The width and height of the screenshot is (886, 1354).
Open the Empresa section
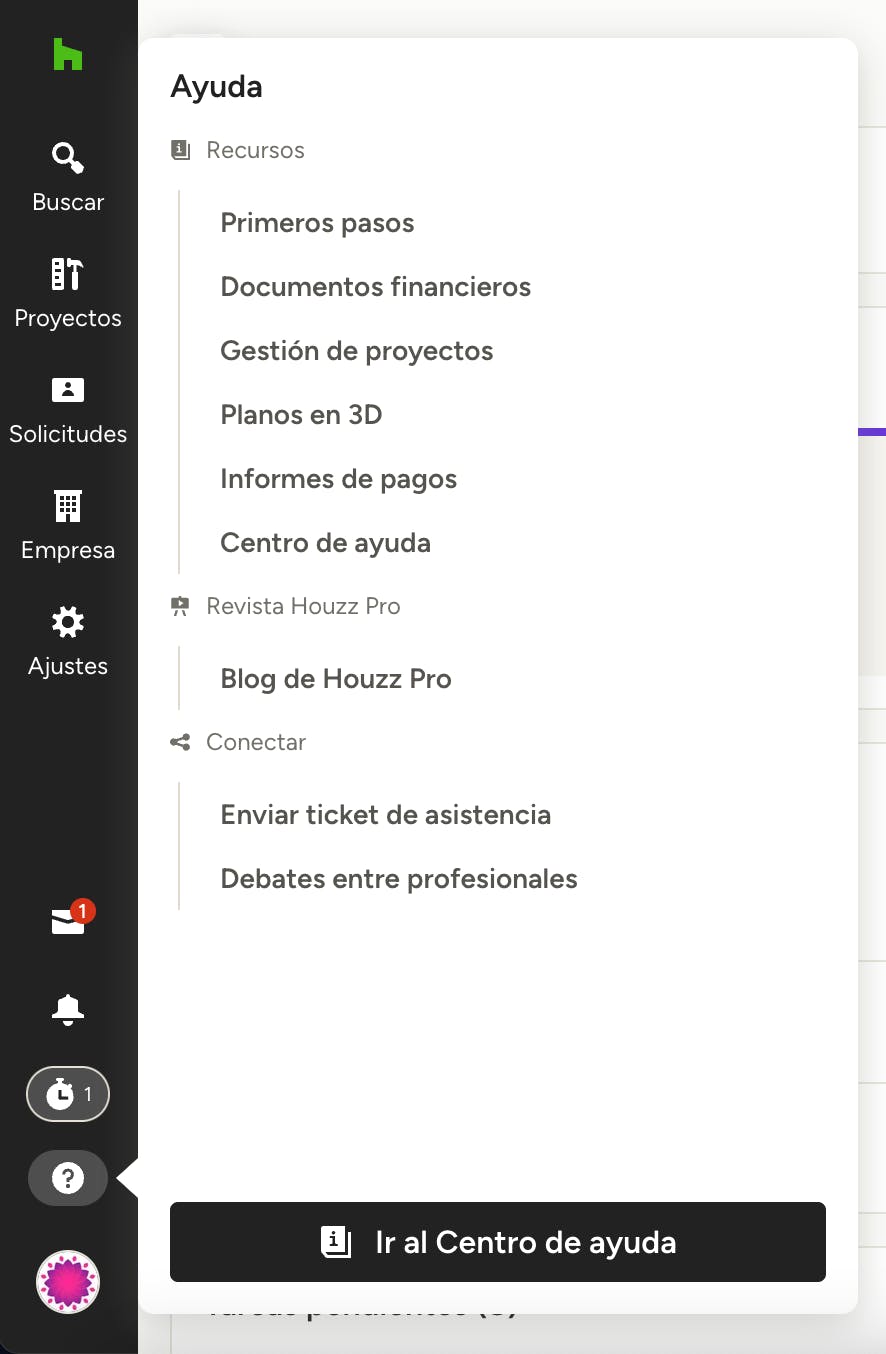68,525
